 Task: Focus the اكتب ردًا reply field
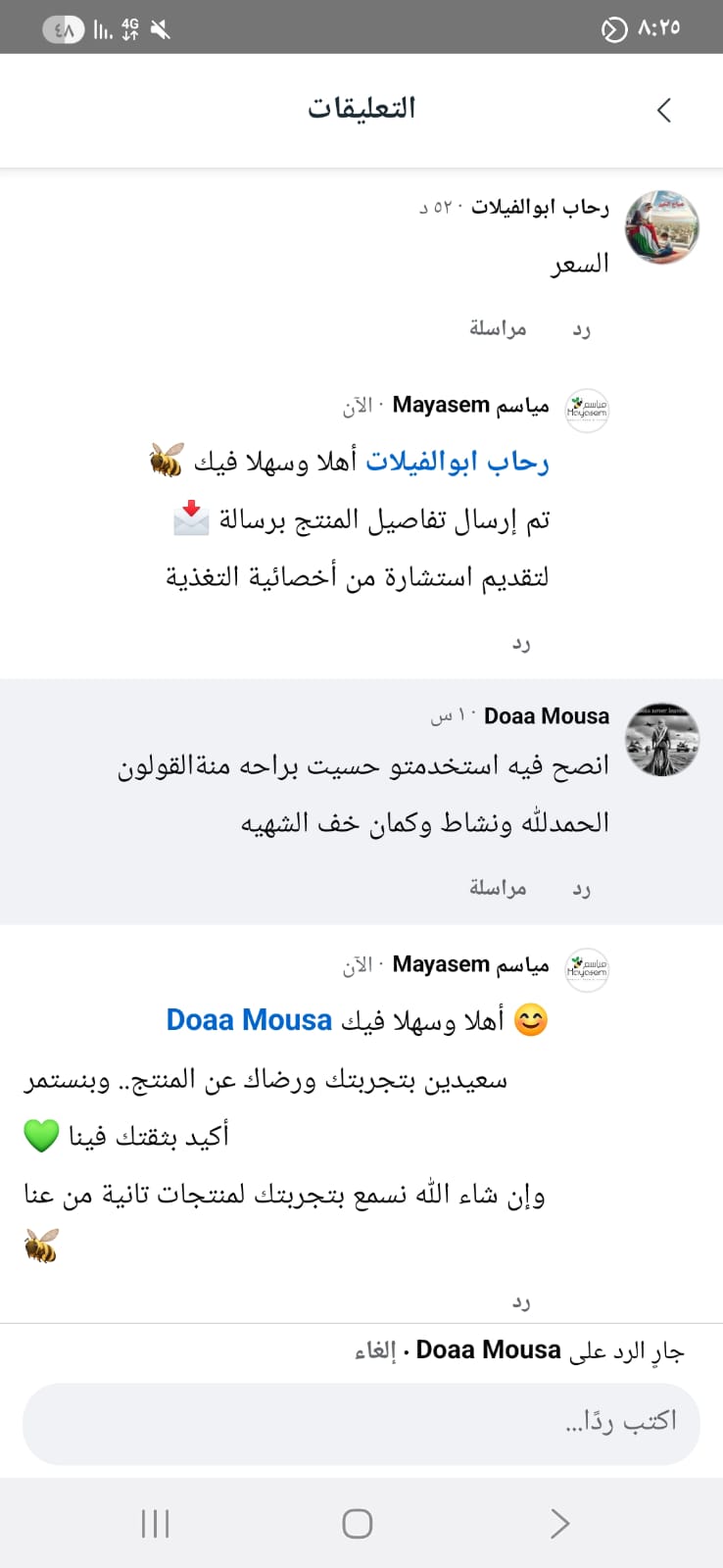(x=361, y=1423)
